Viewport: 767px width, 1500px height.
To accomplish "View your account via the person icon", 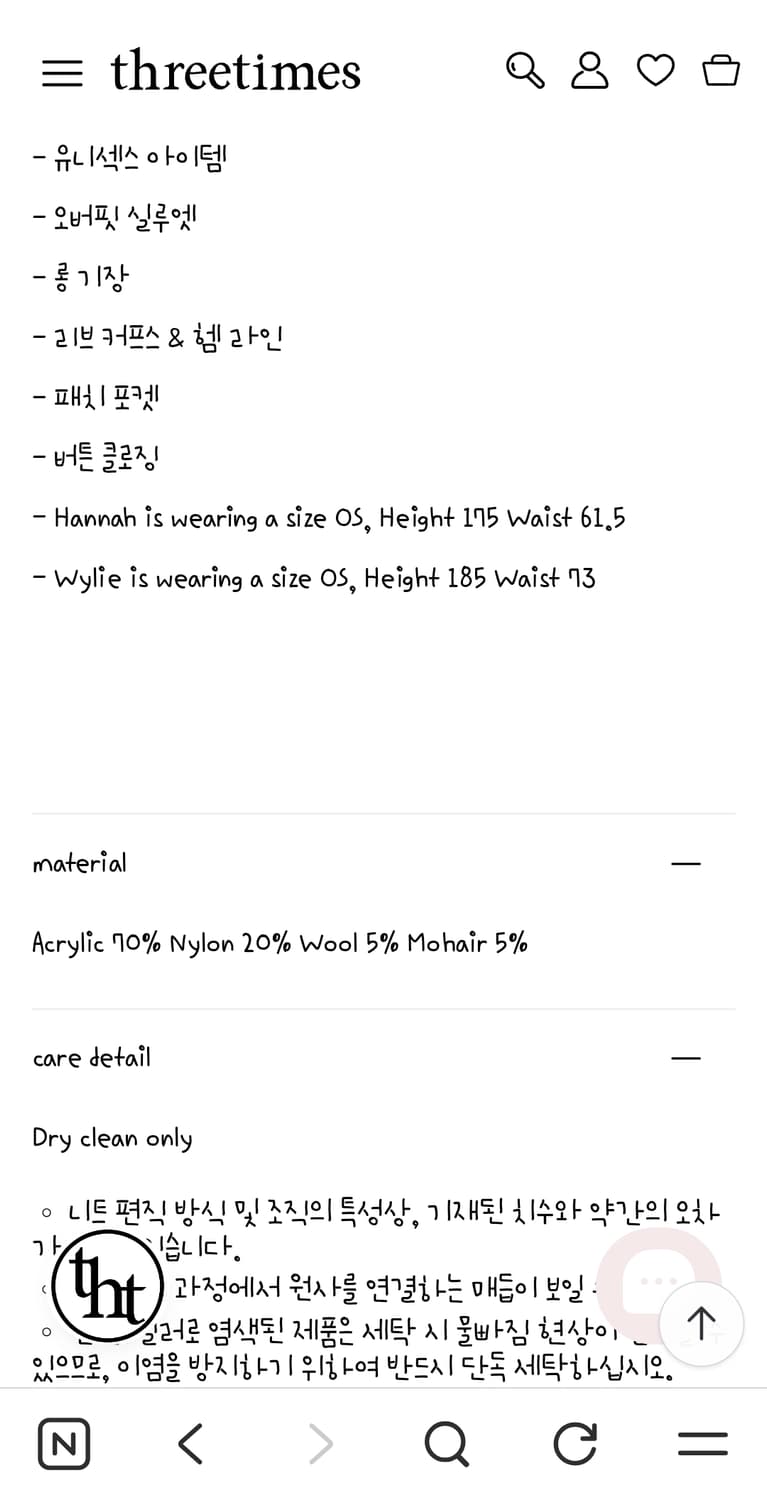I will pos(590,70).
